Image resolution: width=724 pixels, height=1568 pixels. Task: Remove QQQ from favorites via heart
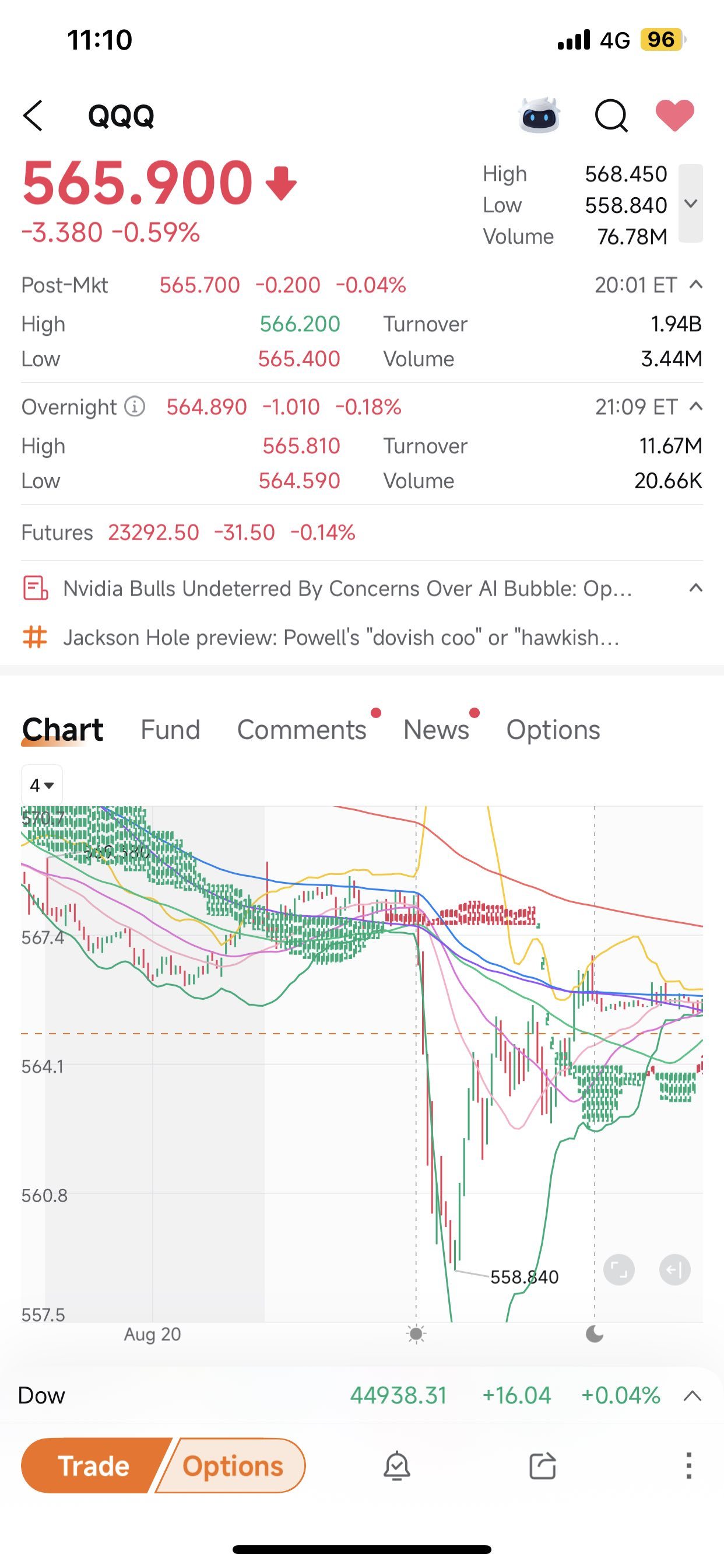[674, 115]
